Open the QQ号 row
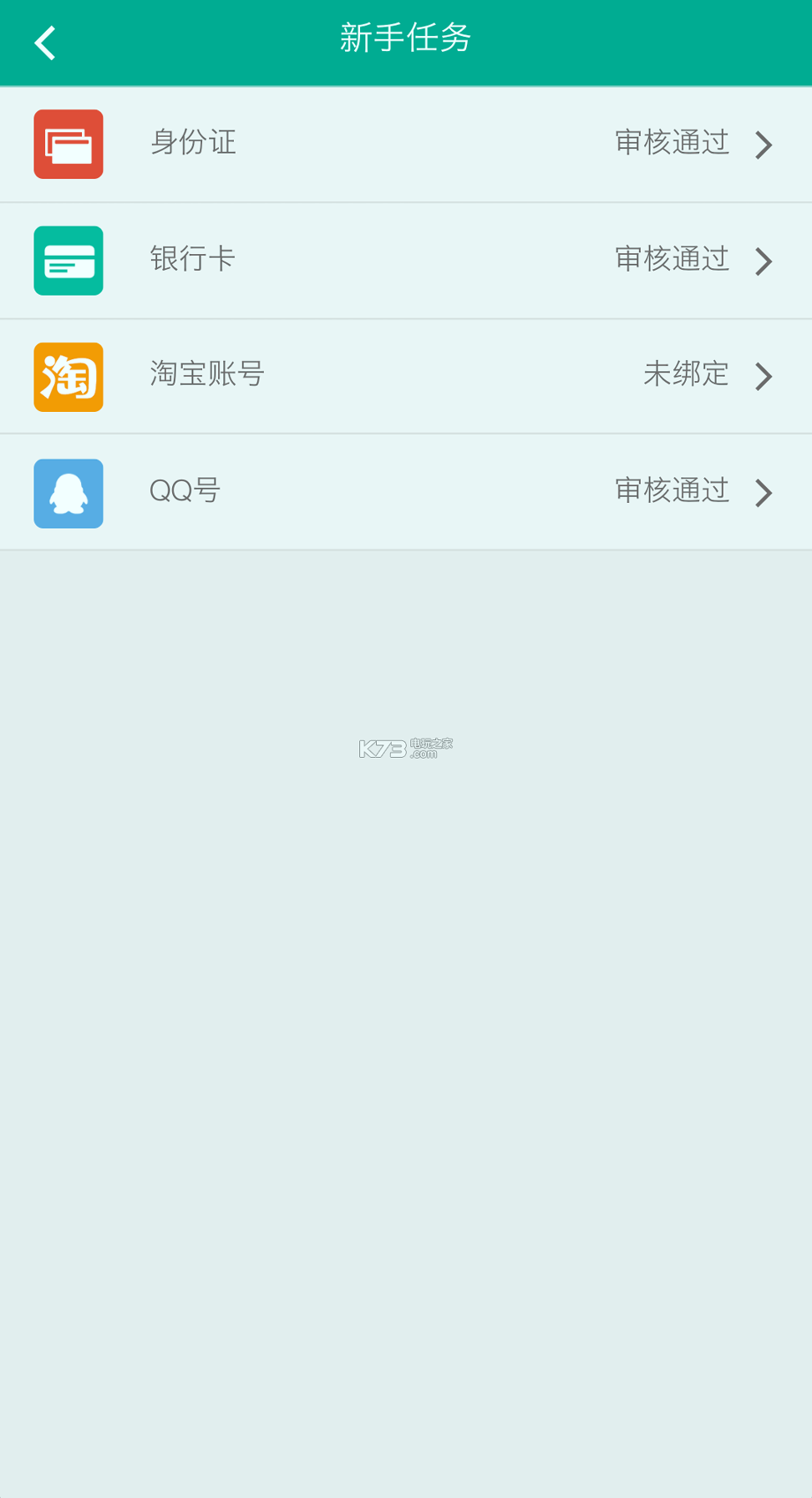This screenshot has width=812, height=1498. pyautogui.click(x=405, y=492)
